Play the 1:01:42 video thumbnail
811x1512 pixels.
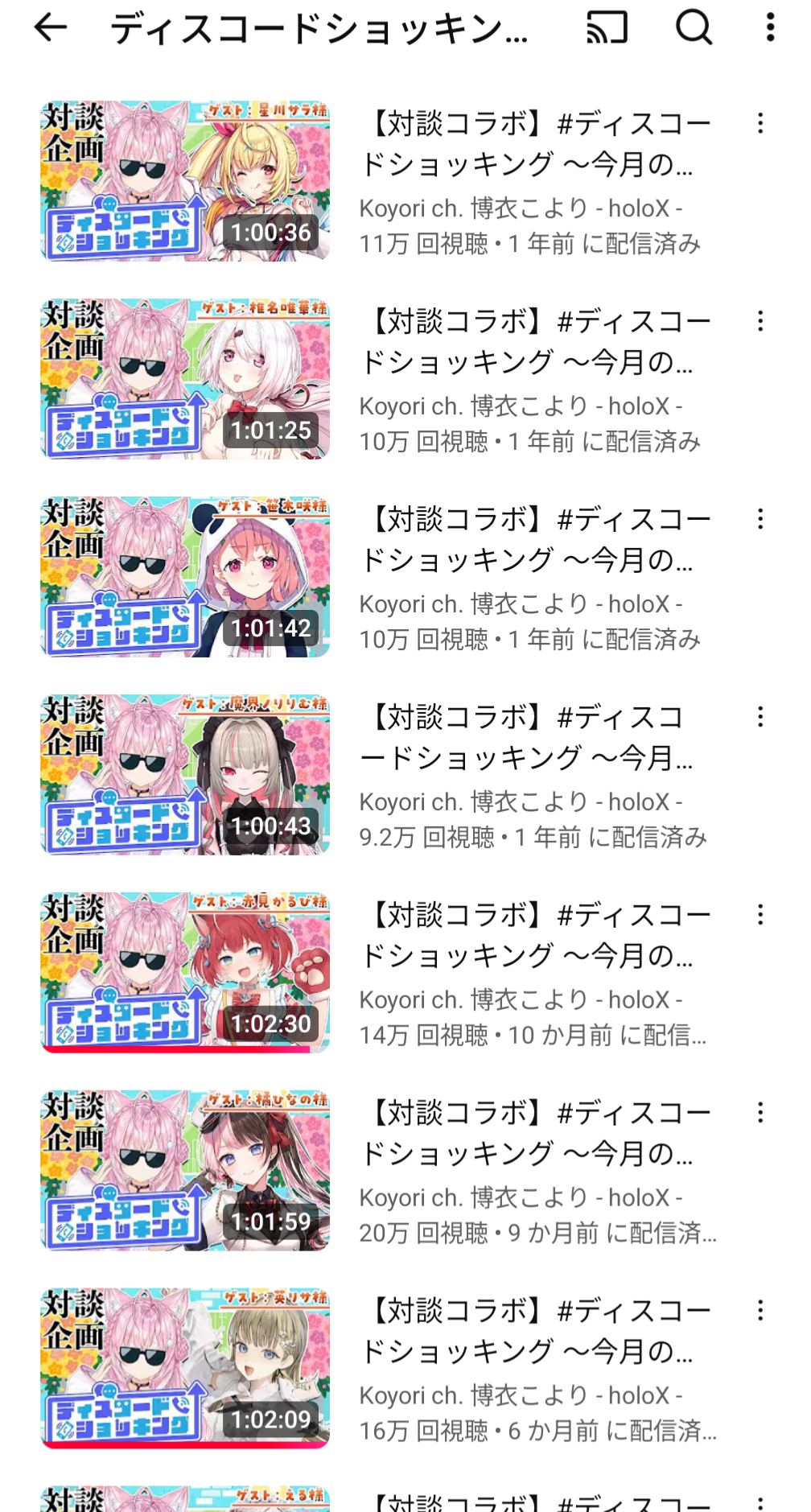pyautogui.click(x=185, y=576)
